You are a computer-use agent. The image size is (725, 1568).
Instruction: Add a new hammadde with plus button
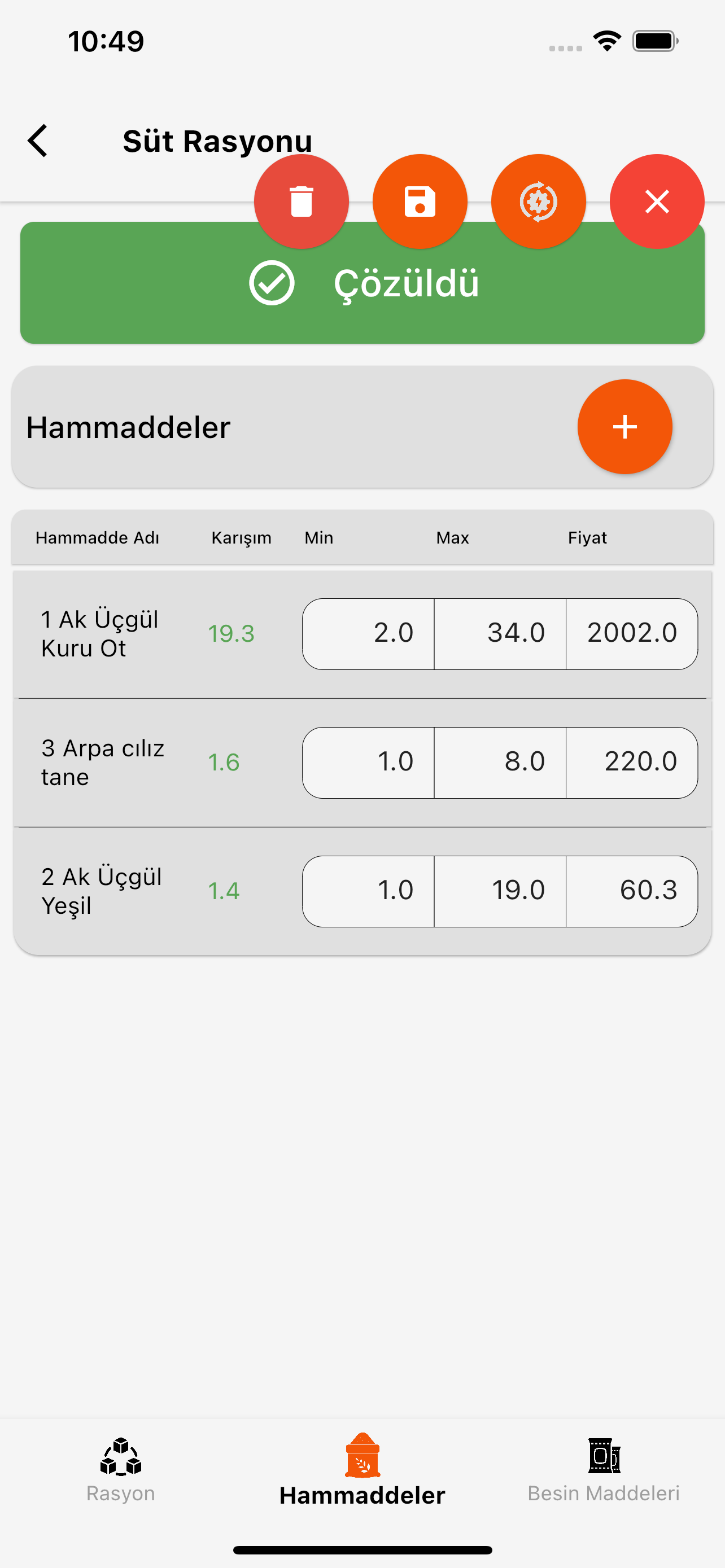click(x=624, y=427)
